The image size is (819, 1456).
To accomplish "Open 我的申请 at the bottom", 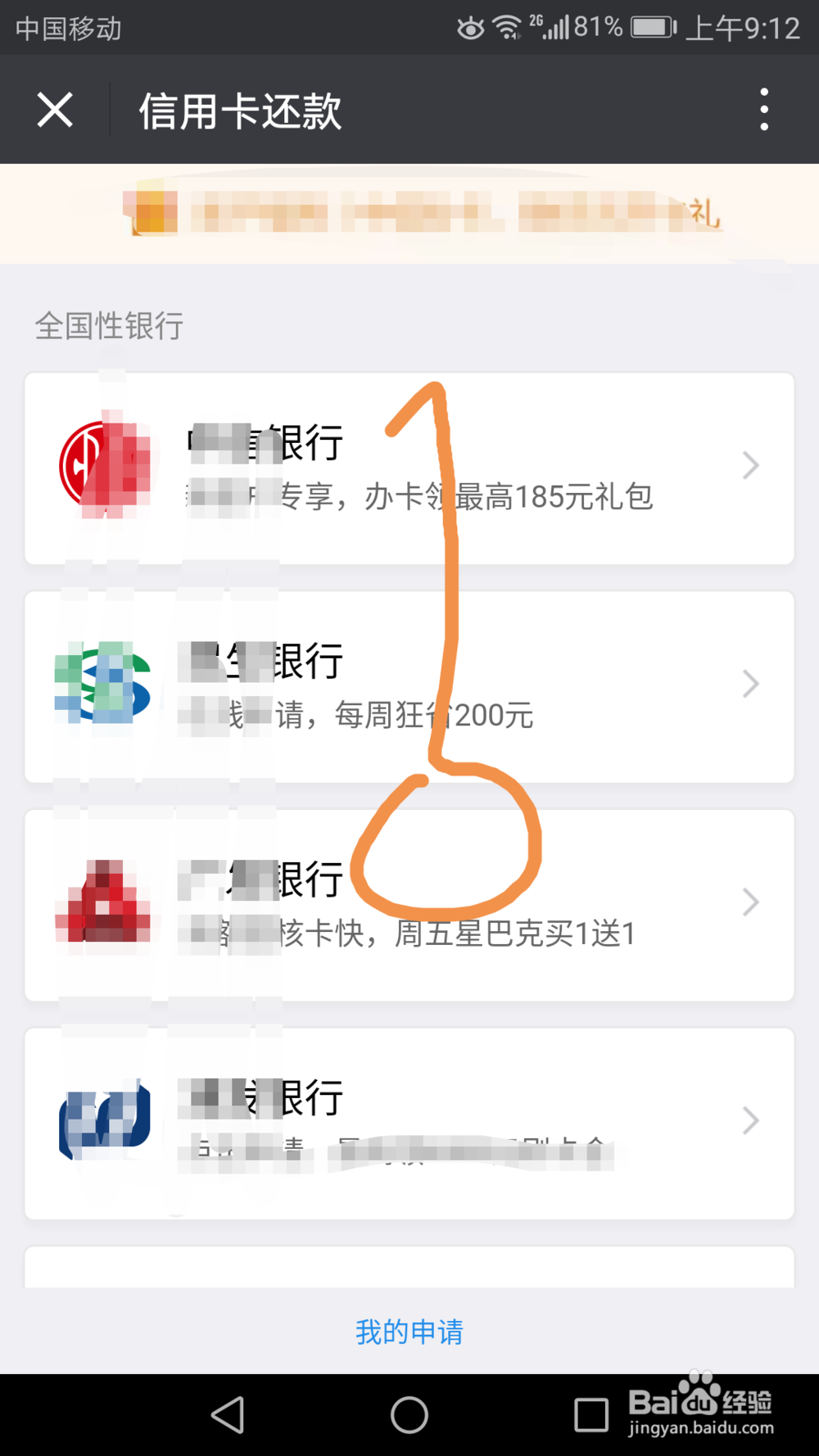I will 409,1331.
